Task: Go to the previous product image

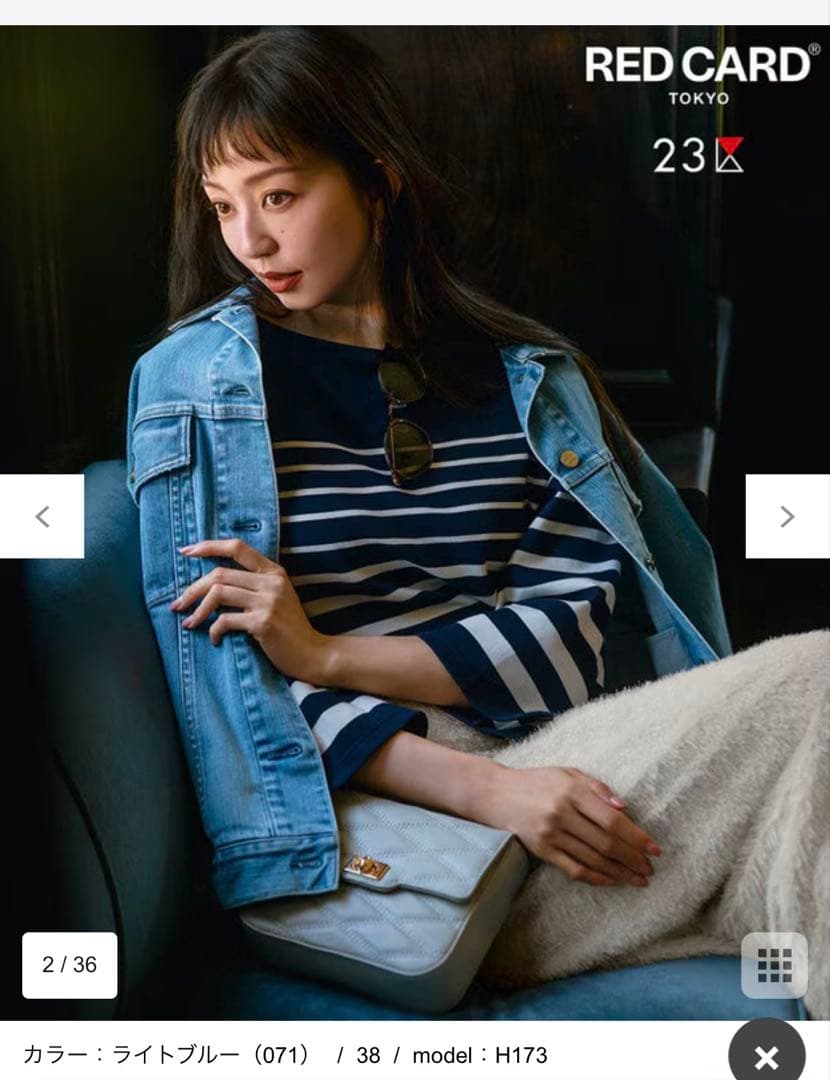Action: click(42, 516)
